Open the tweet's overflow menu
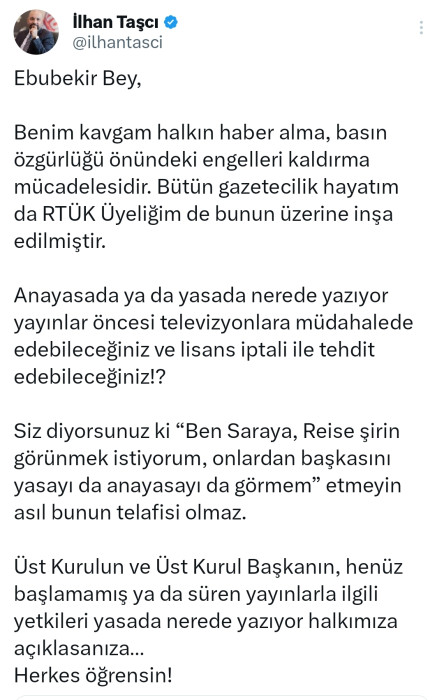This screenshot has width=444, height=700. (421, 28)
